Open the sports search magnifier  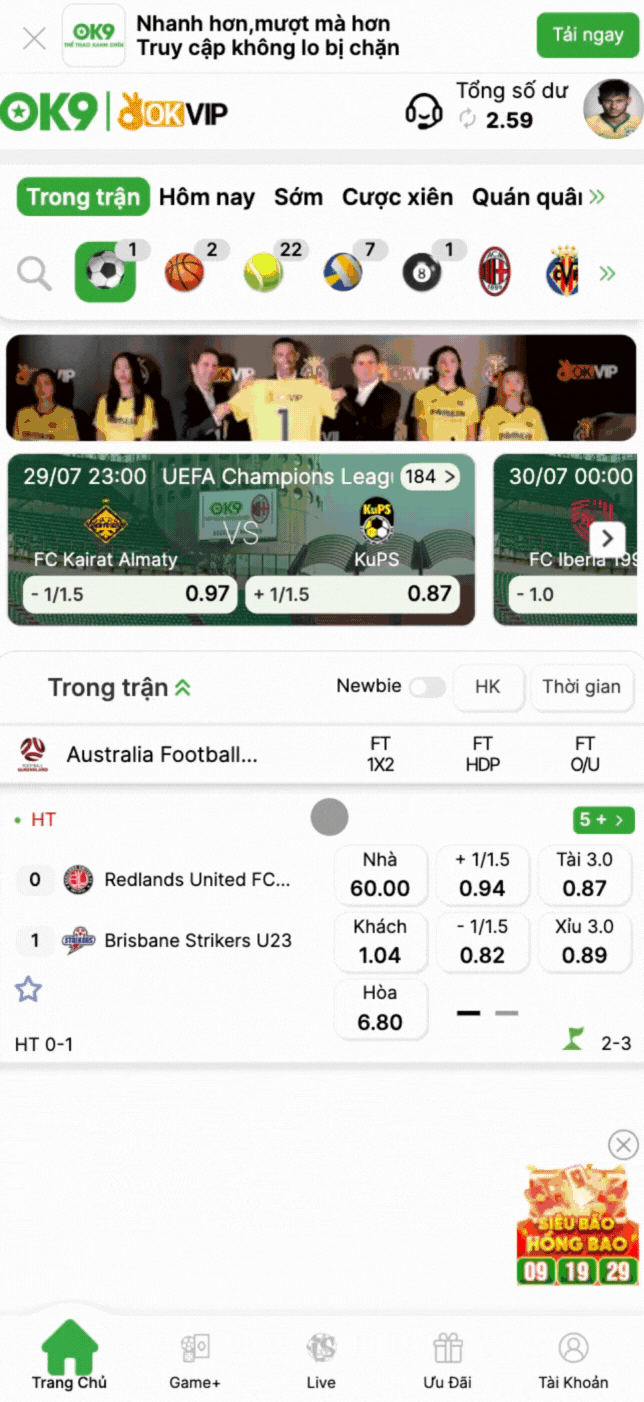35,272
